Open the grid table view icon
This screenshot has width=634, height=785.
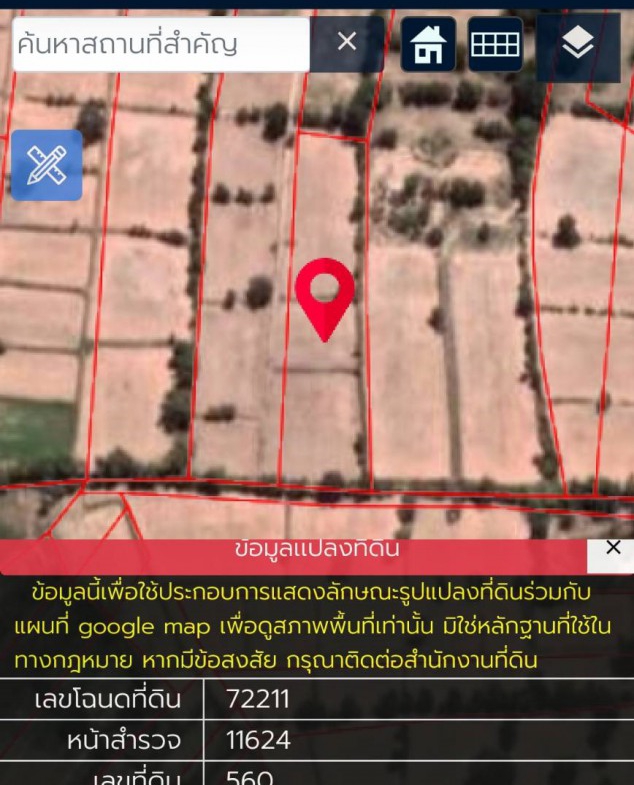495,44
